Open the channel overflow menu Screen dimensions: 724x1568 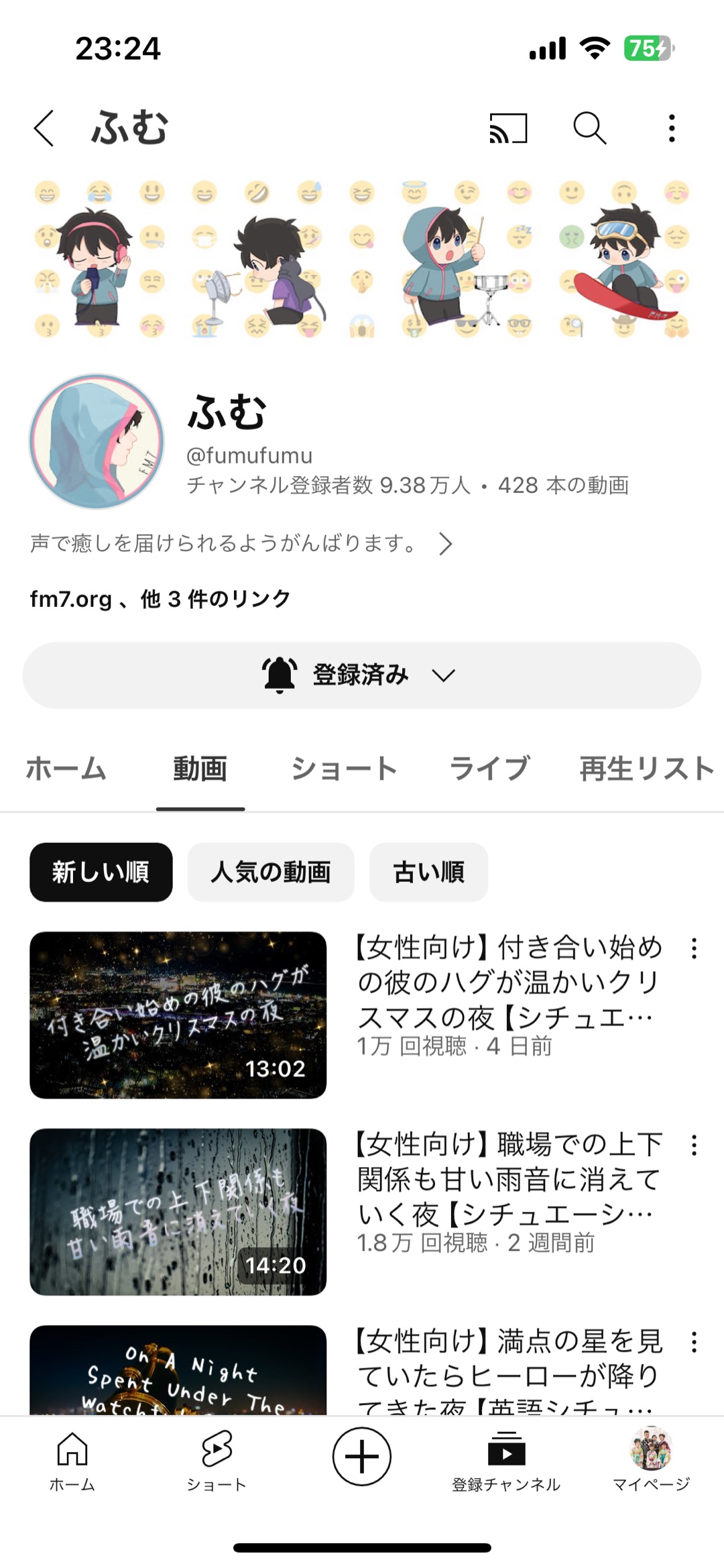pos(671,128)
